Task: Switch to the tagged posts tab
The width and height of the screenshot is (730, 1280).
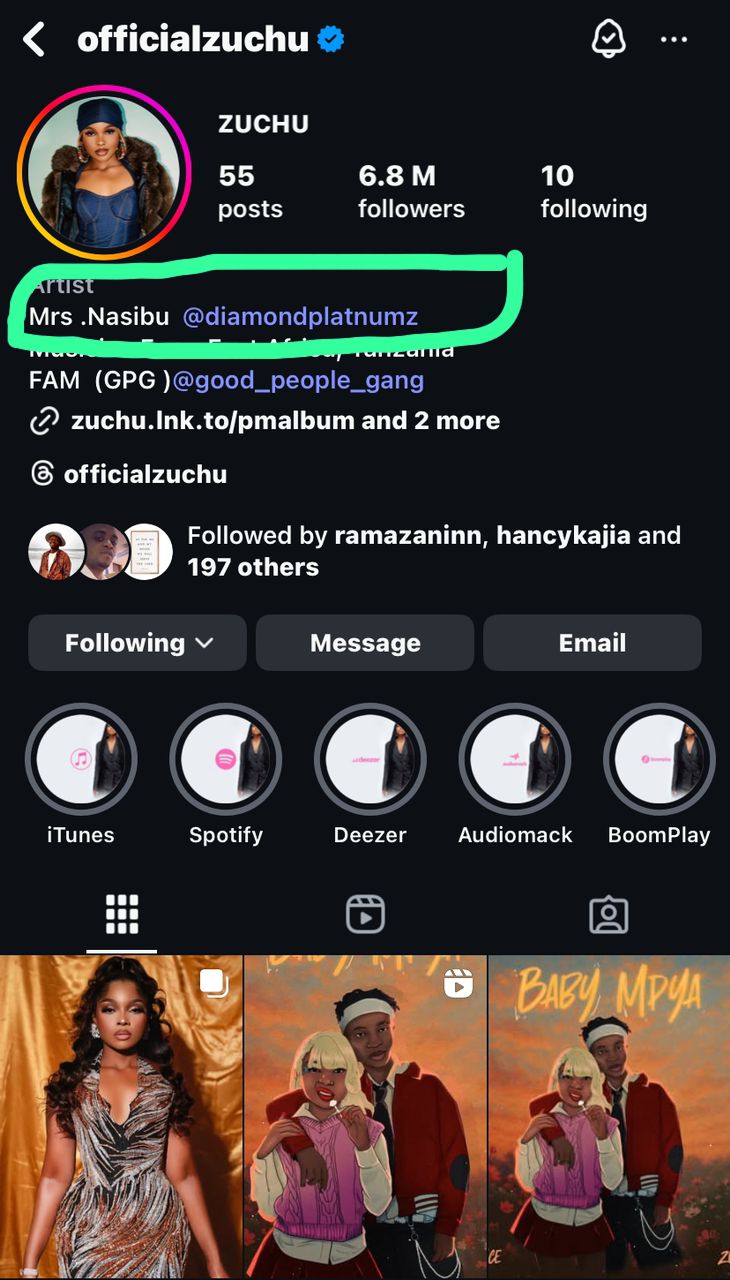Action: pos(608,914)
